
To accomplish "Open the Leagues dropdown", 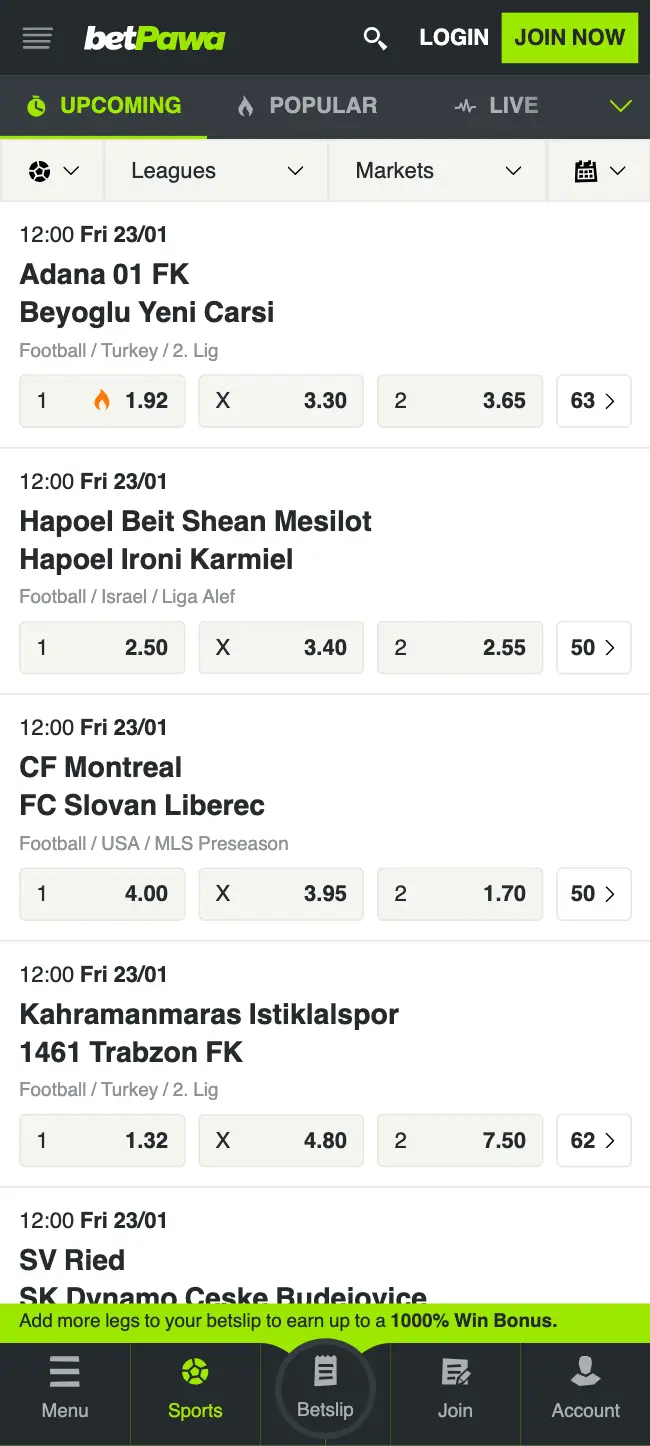I will pos(216,171).
